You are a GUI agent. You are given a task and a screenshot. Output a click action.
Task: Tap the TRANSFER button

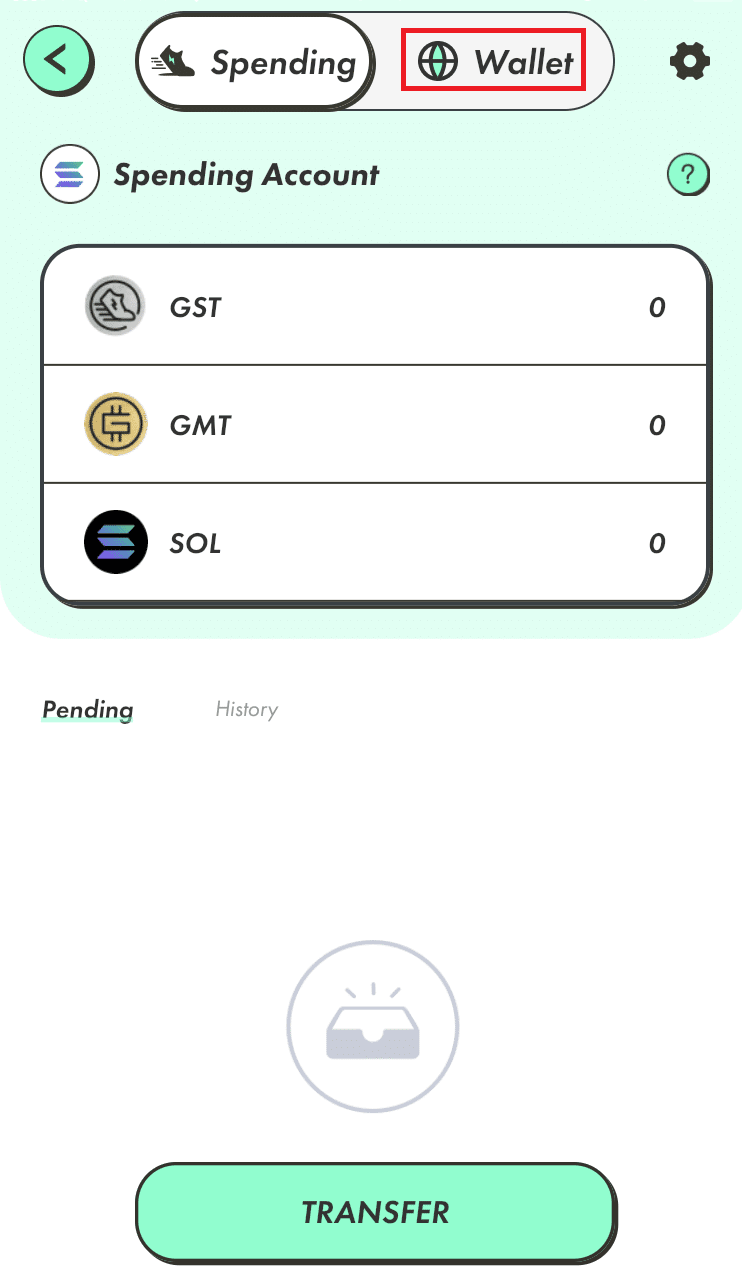pos(376,1212)
